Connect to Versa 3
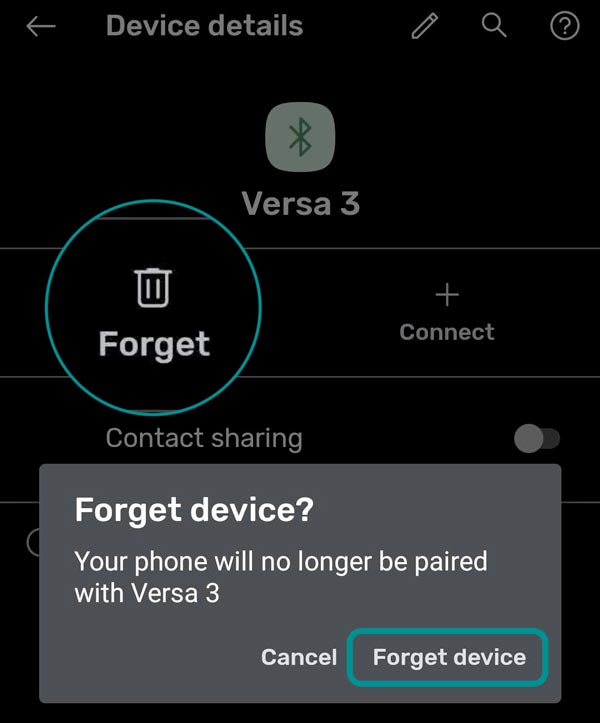This screenshot has width=600, height=723. click(x=447, y=312)
